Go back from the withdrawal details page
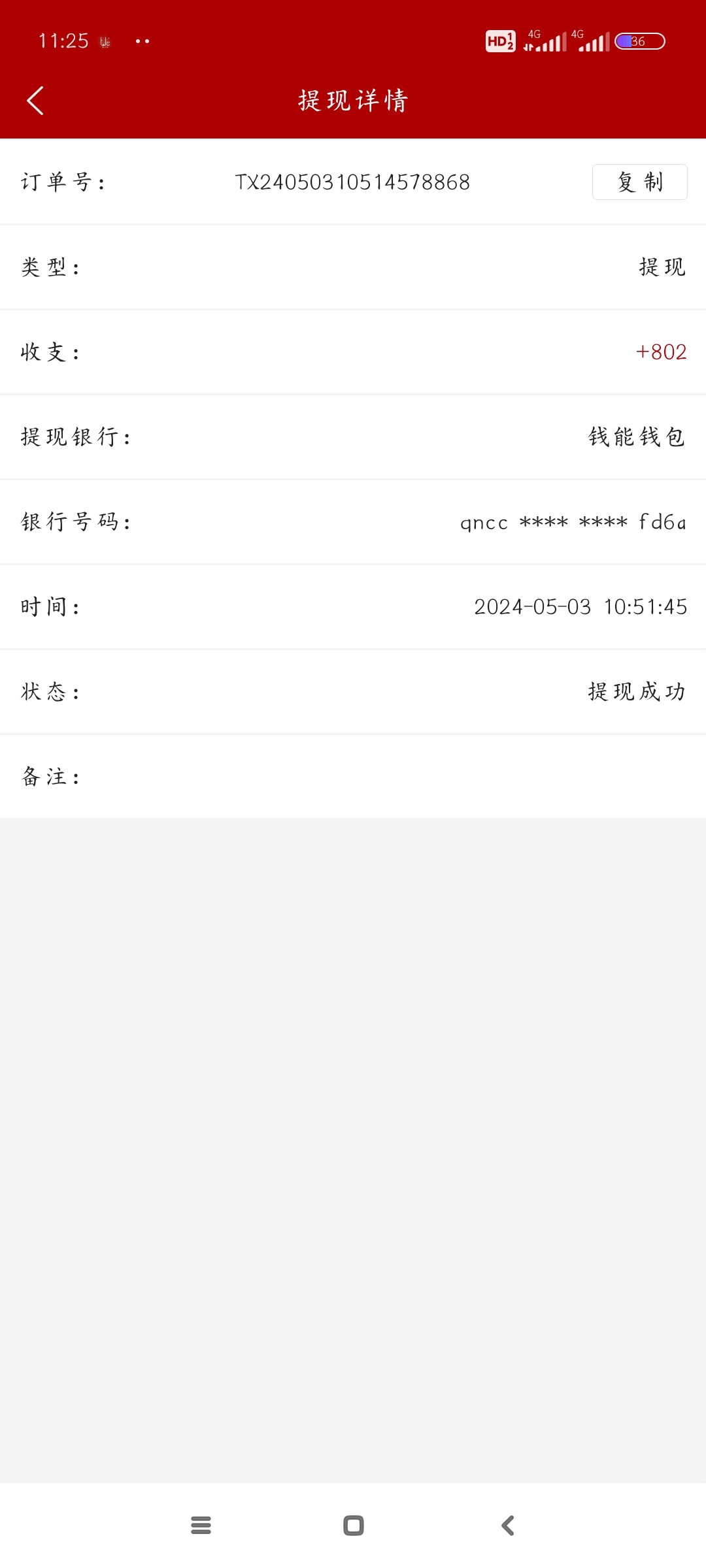 35,101
